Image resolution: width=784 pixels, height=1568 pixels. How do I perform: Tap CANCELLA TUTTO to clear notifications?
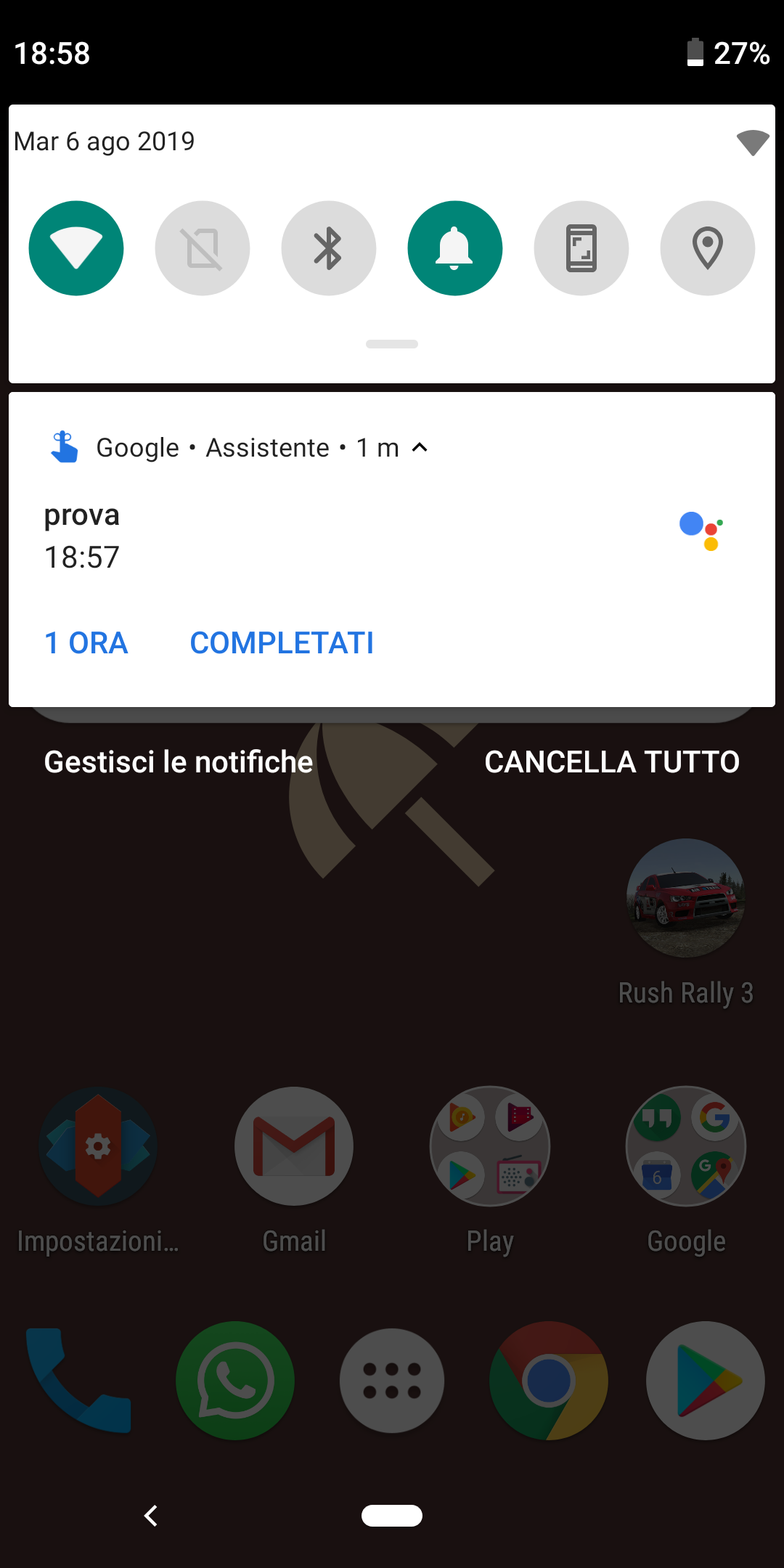[x=612, y=762]
